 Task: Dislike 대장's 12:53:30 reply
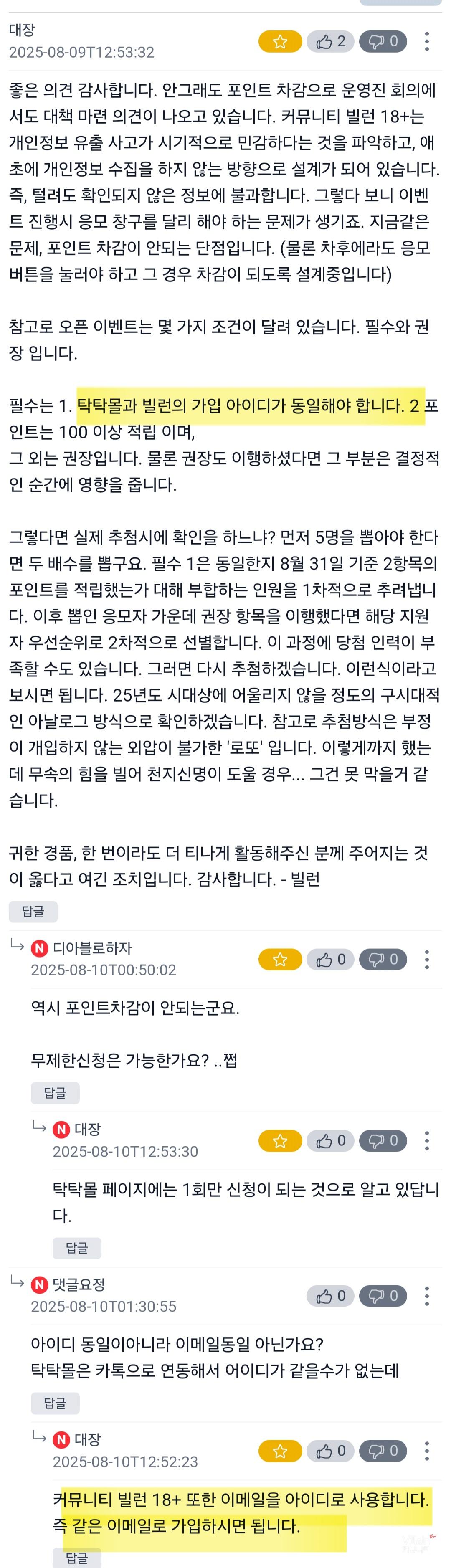(382, 1141)
